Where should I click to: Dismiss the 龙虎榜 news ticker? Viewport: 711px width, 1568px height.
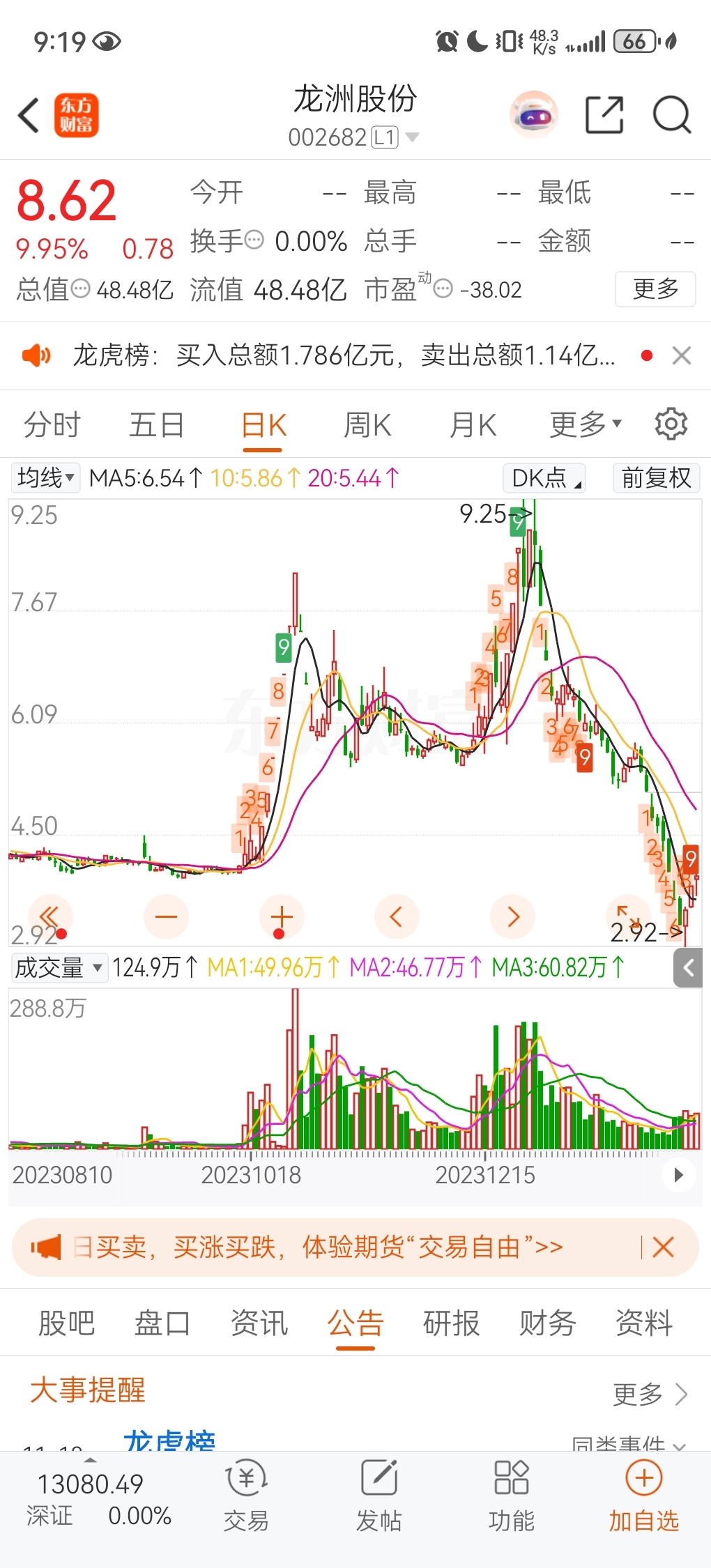click(682, 355)
